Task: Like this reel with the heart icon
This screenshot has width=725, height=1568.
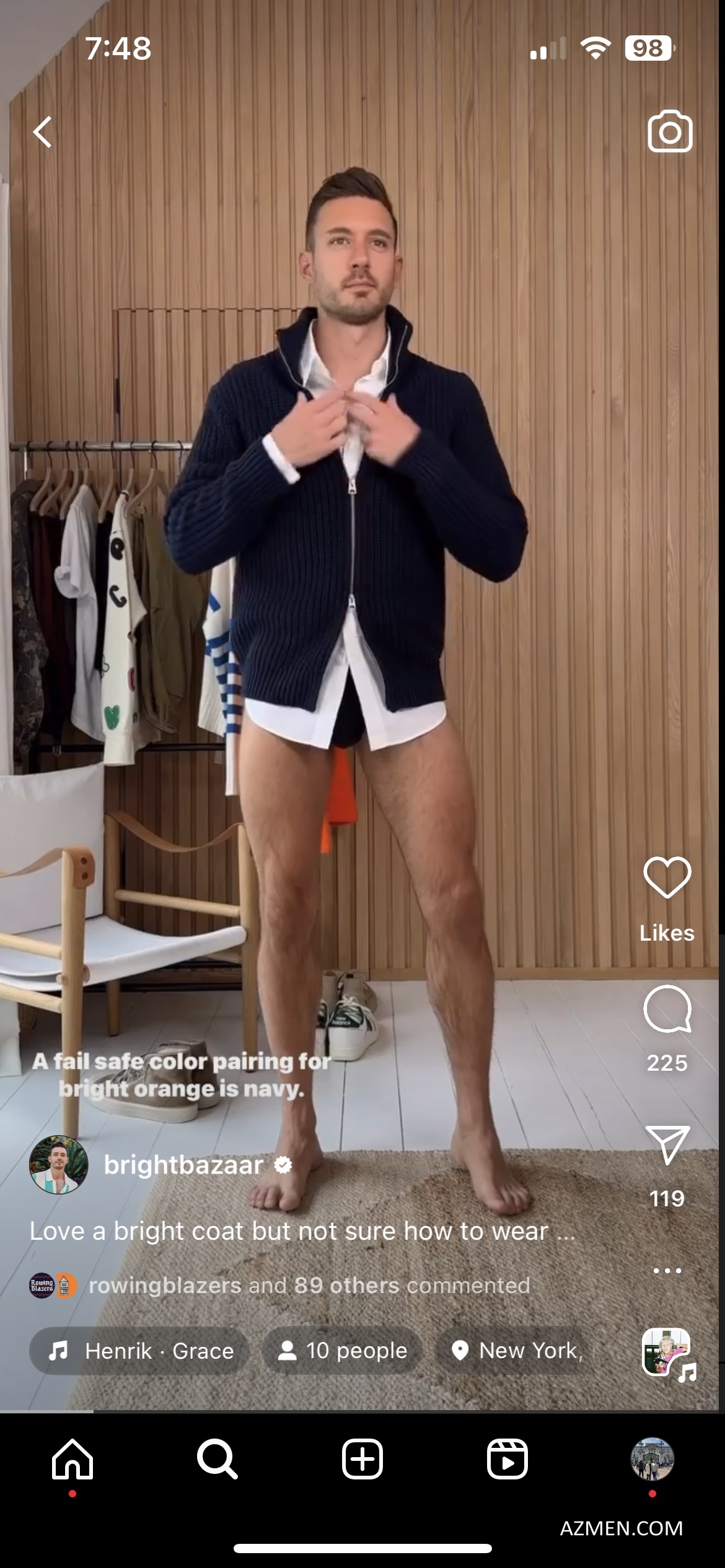Action: point(667,878)
